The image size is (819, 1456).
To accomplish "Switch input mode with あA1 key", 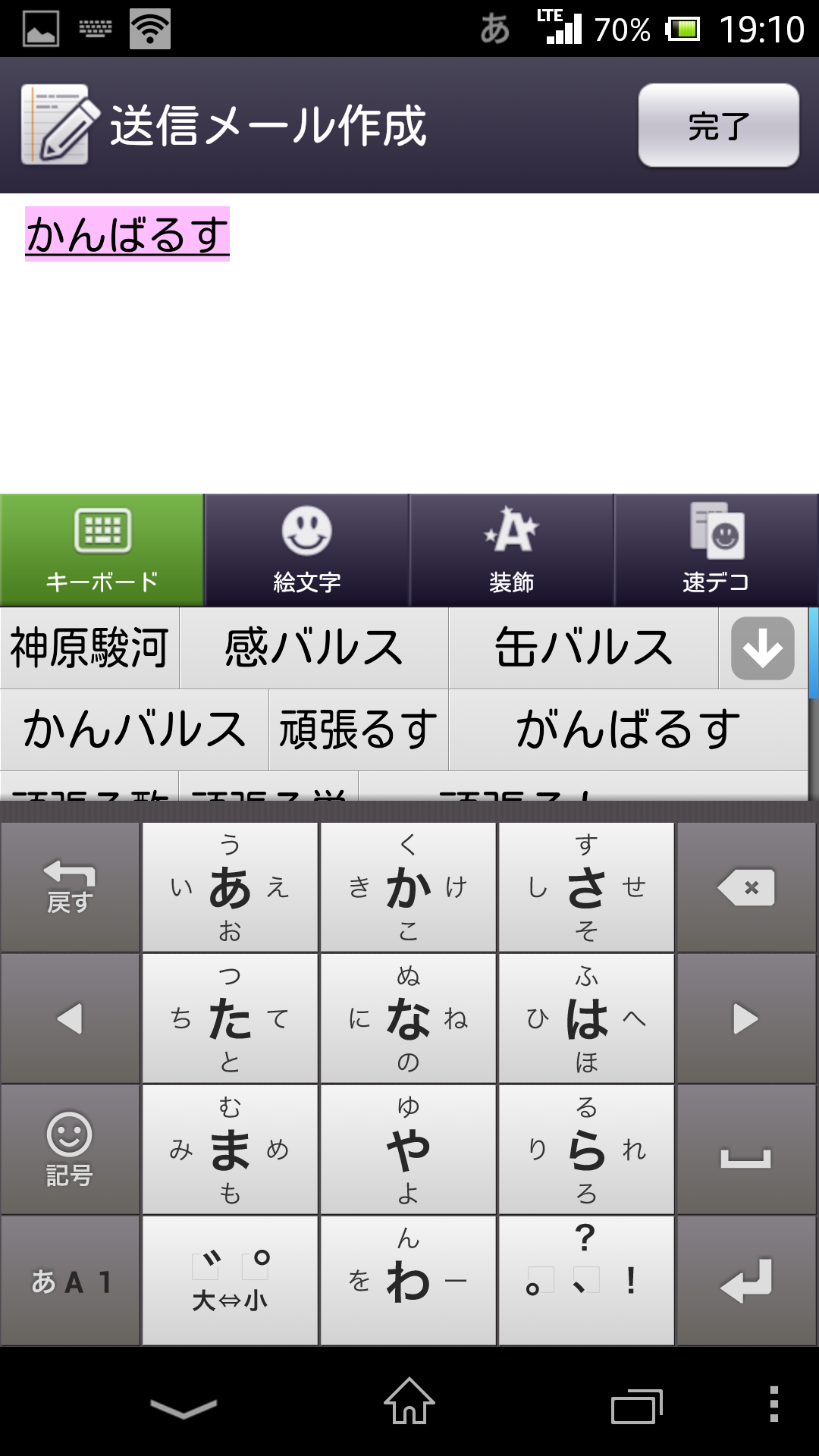I will tap(70, 1282).
